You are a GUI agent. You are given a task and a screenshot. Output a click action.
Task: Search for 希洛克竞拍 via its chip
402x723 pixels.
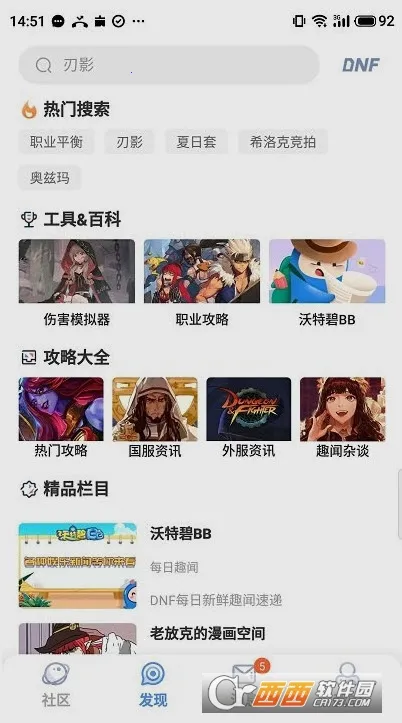point(283,142)
